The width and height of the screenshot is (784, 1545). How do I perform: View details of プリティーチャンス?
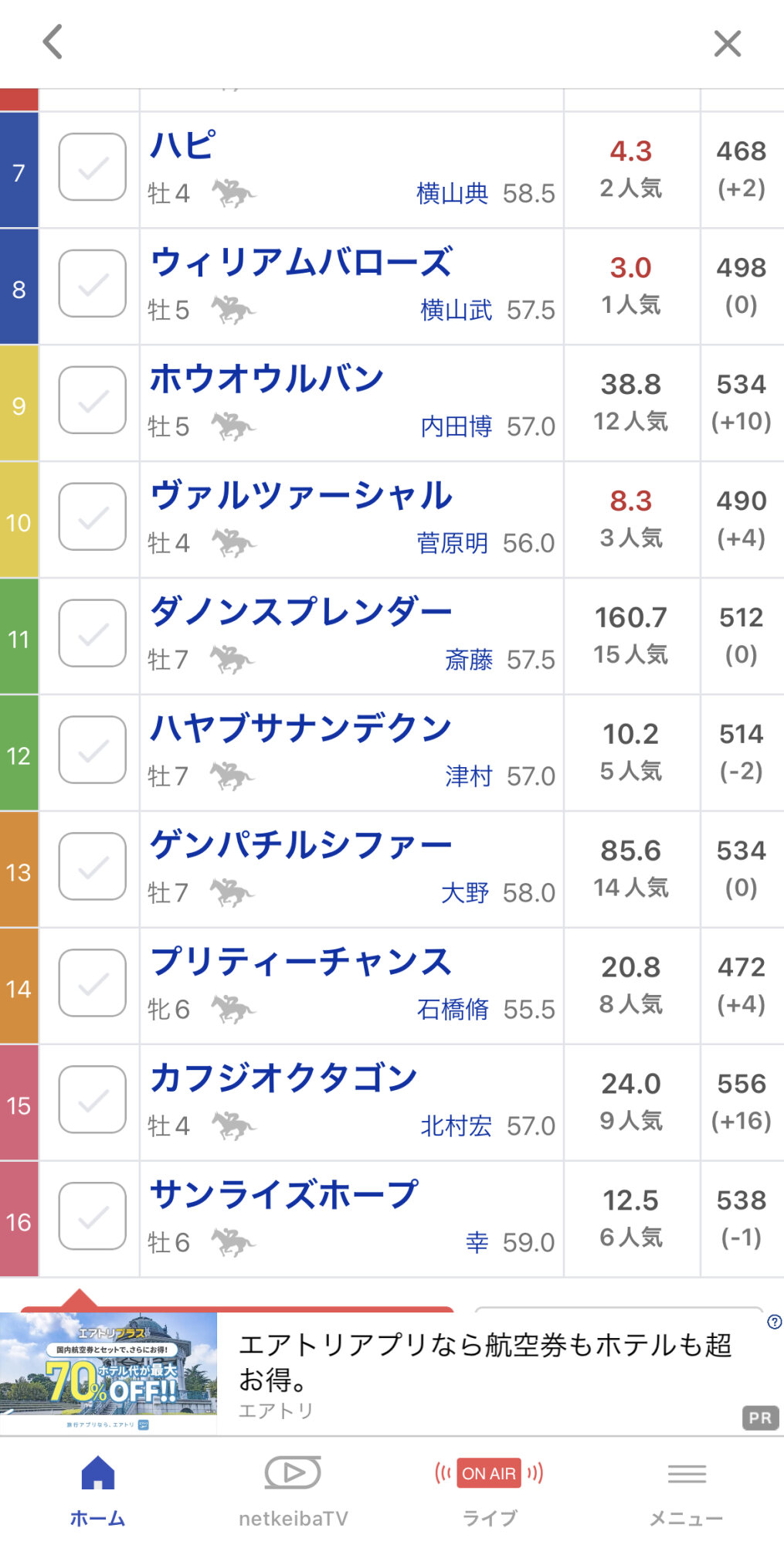[300, 962]
